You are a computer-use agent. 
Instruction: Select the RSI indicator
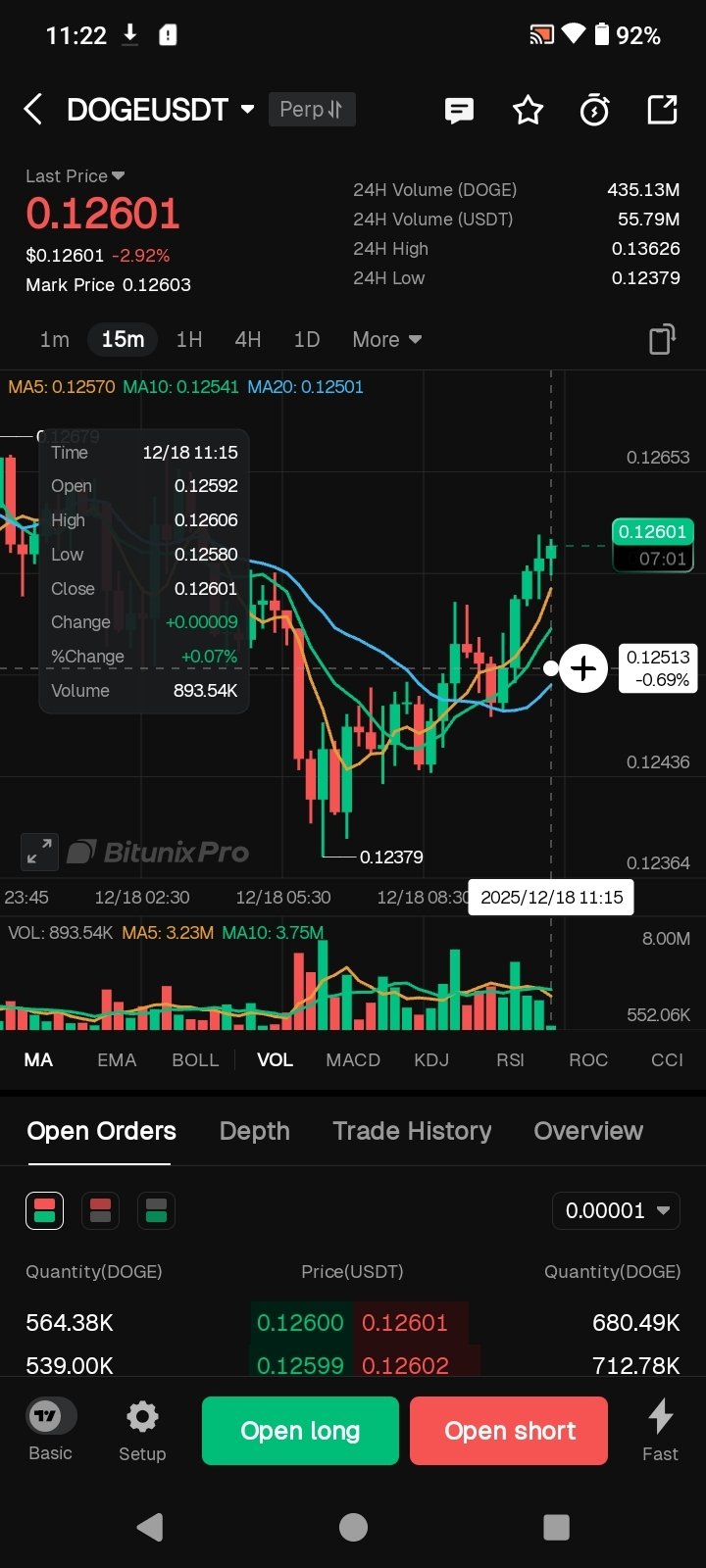pos(510,1059)
